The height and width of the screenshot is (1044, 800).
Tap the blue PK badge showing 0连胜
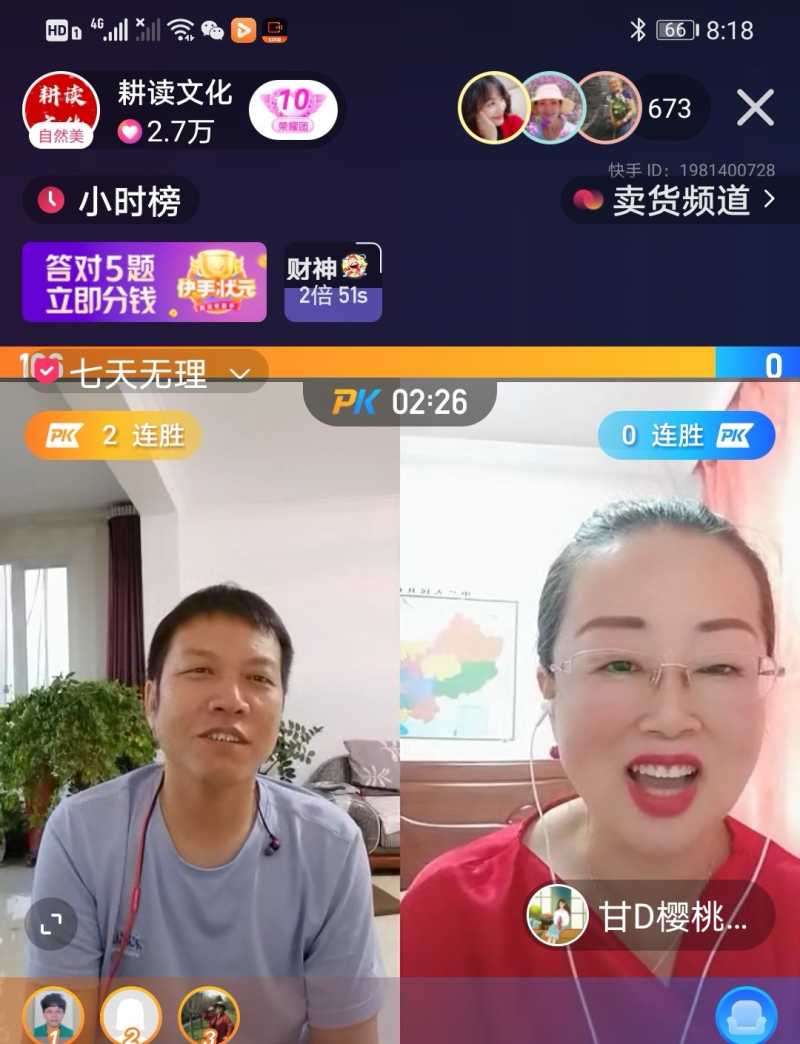pyautogui.click(x=685, y=435)
